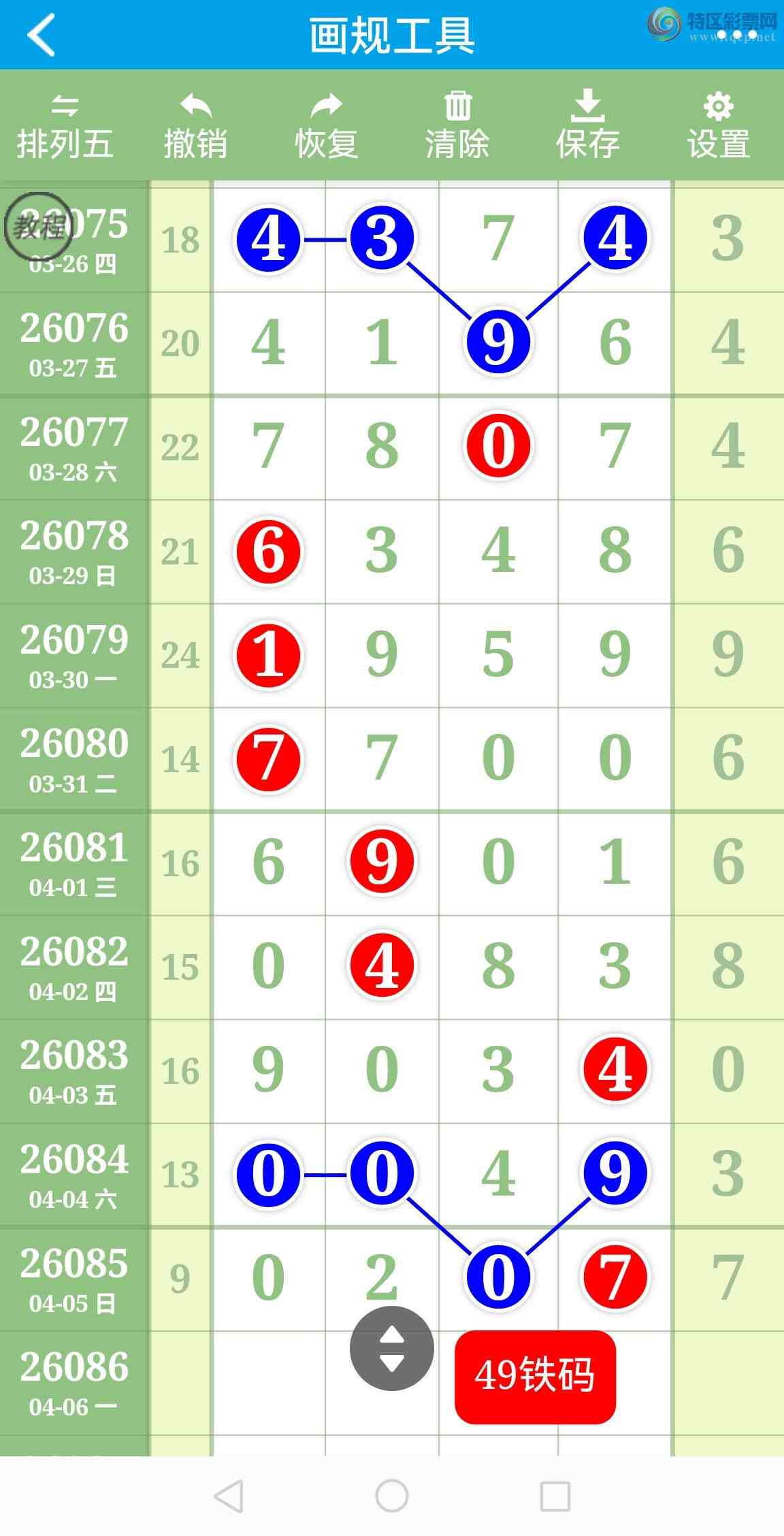
Task: Tap the gray up-down arrow button
Action: (391, 1348)
